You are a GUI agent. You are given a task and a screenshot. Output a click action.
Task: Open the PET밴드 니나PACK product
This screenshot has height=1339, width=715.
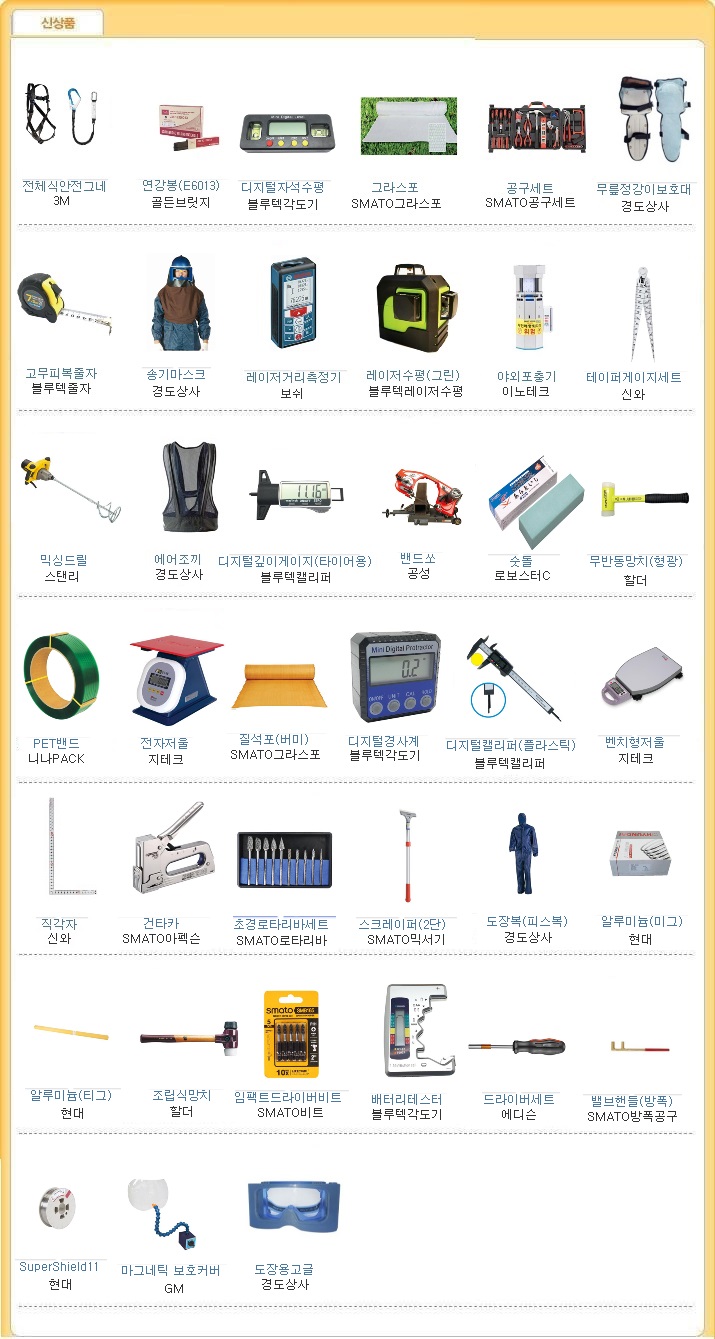click(x=56, y=743)
